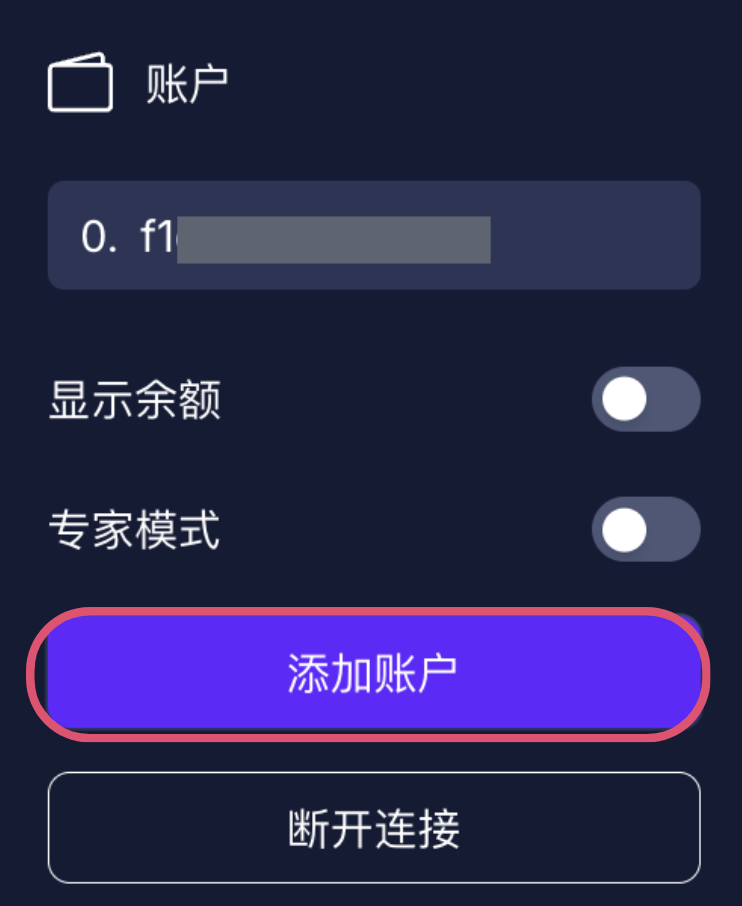Turn on 专家模式 expert mode switch
The height and width of the screenshot is (906, 742).
coord(646,528)
